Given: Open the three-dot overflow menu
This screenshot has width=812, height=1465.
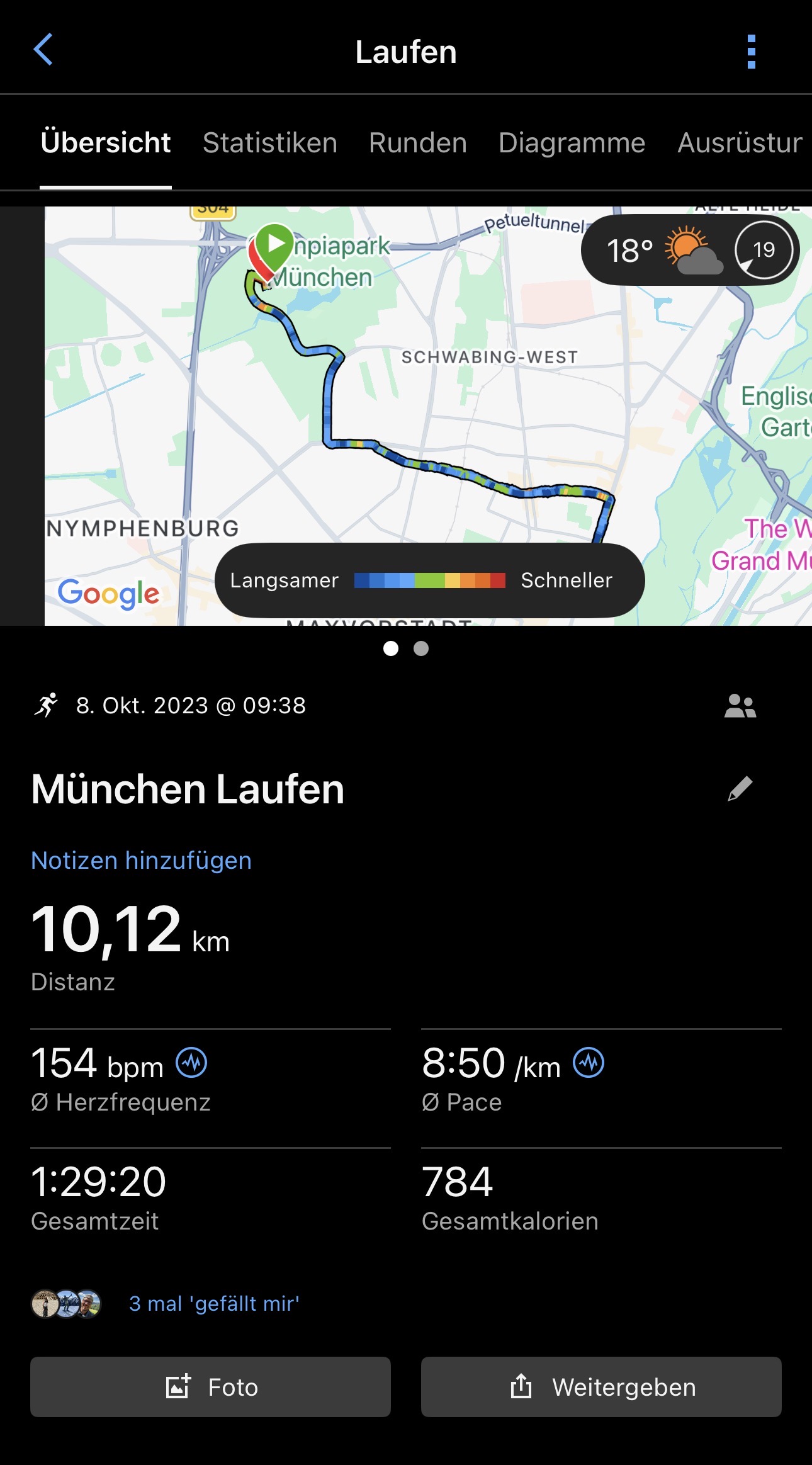Looking at the screenshot, I should coord(751,52).
